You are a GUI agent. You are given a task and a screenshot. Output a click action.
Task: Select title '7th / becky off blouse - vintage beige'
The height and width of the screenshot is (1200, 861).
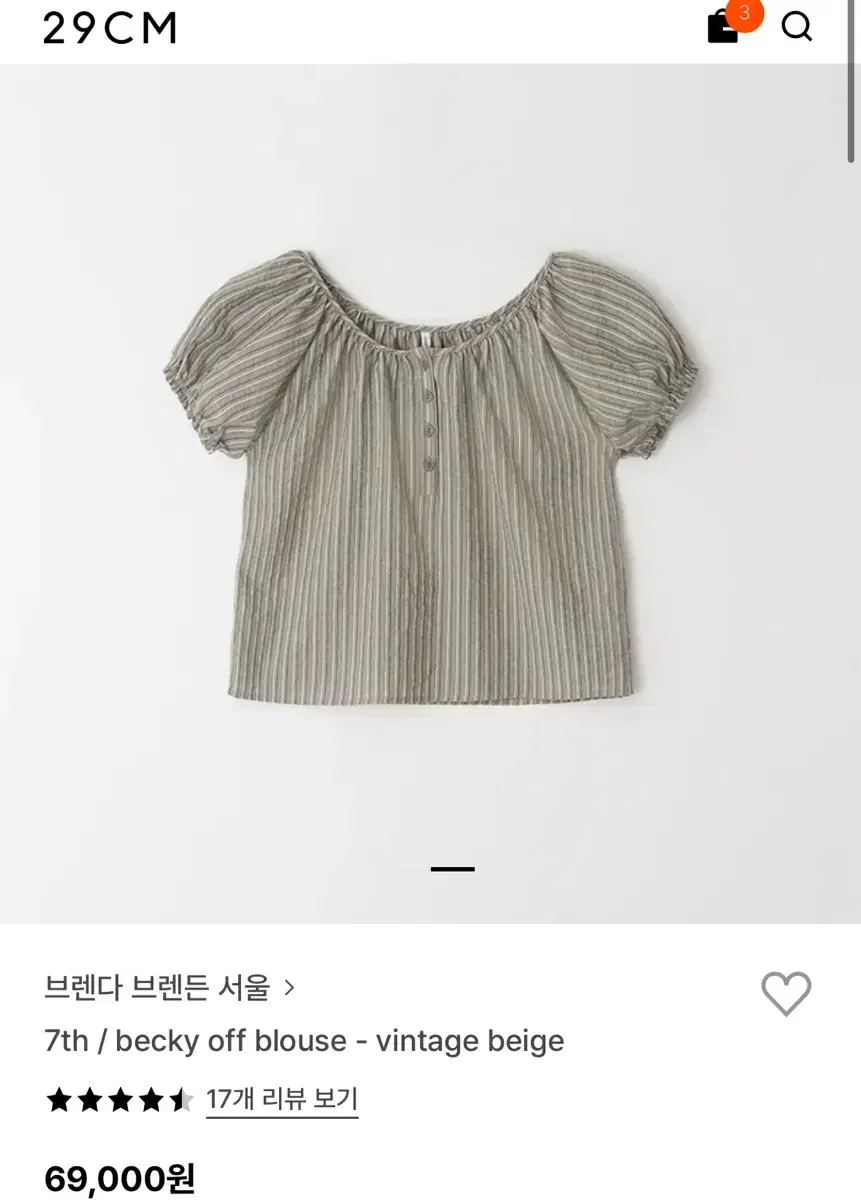[306, 1041]
